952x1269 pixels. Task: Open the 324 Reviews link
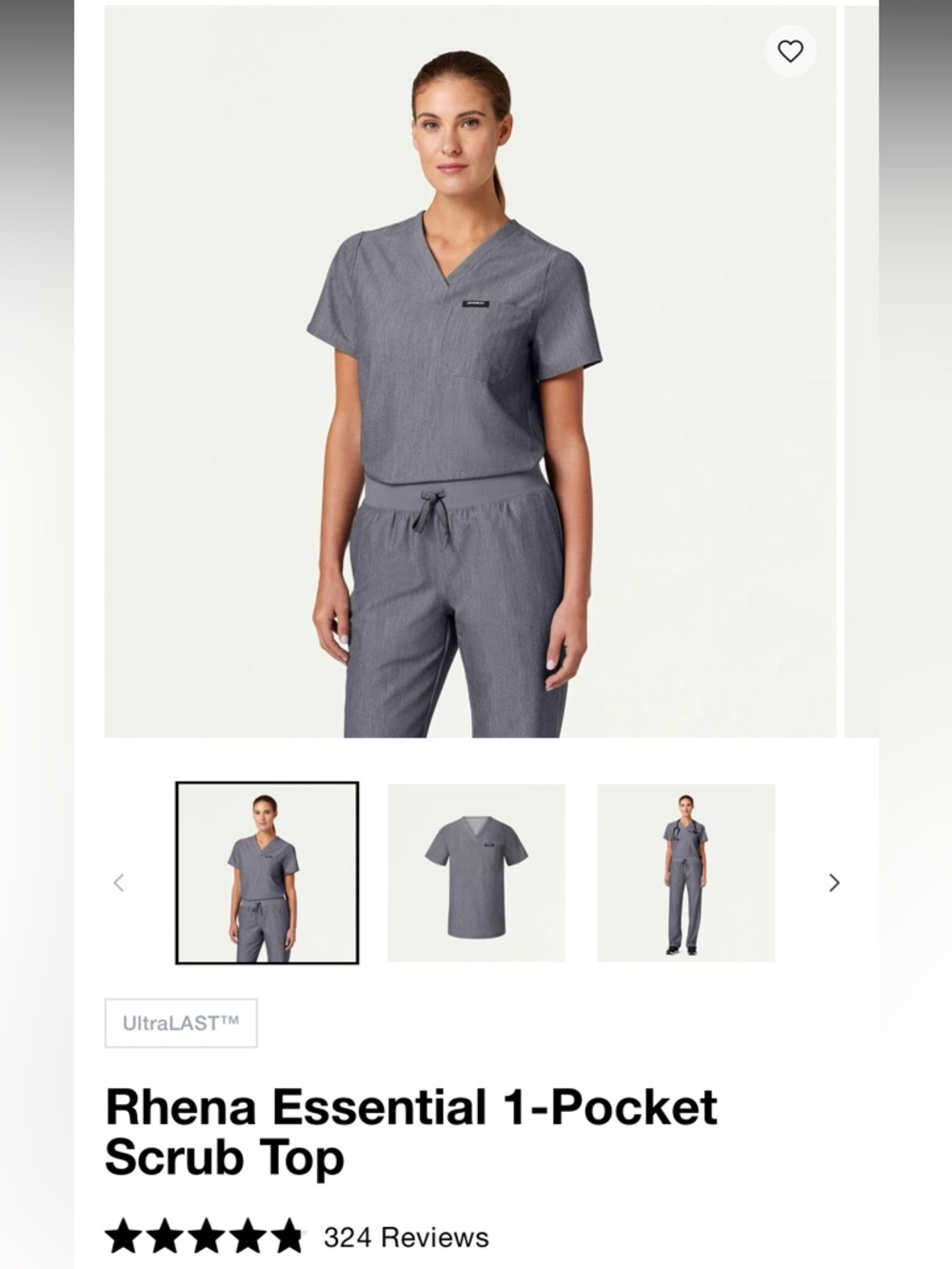tap(406, 1235)
